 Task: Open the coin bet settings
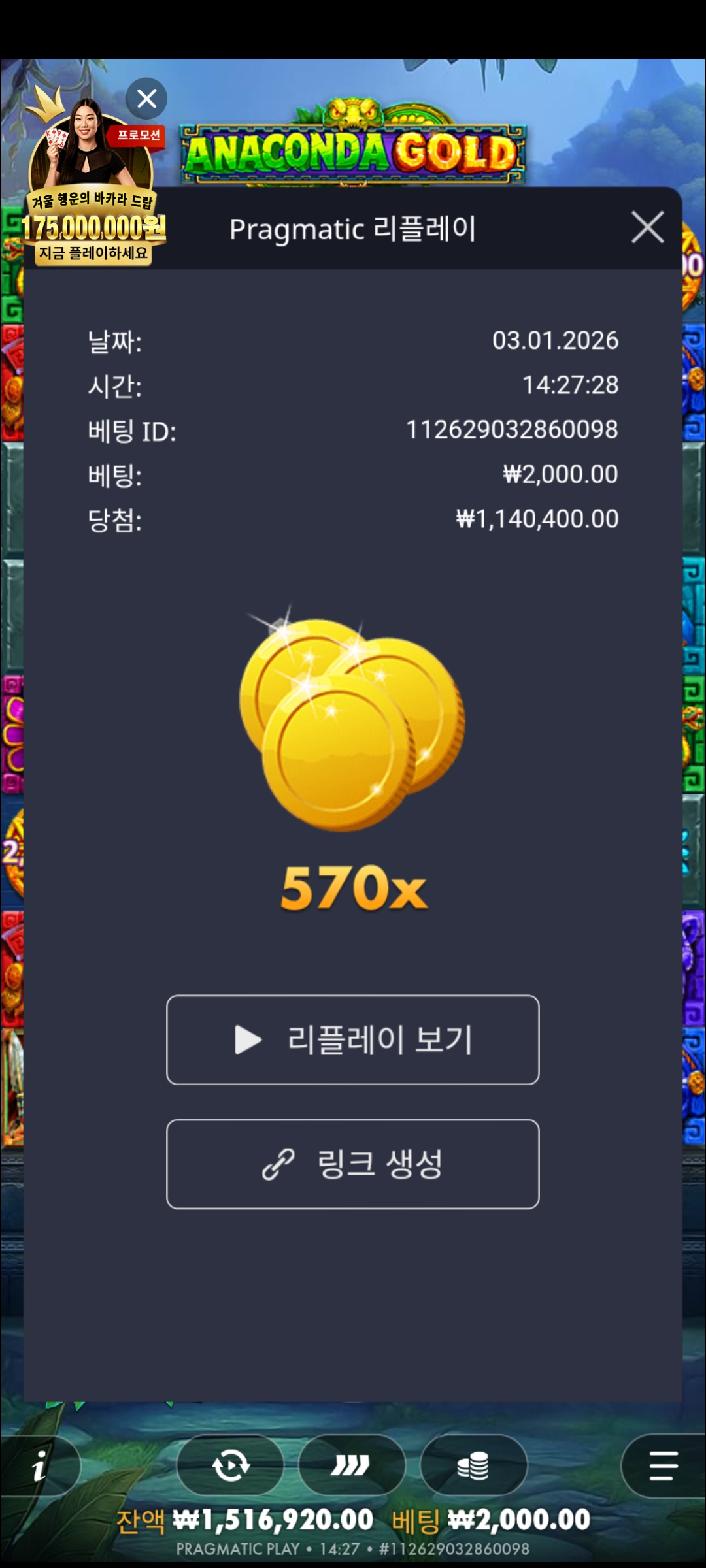coord(473,1465)
